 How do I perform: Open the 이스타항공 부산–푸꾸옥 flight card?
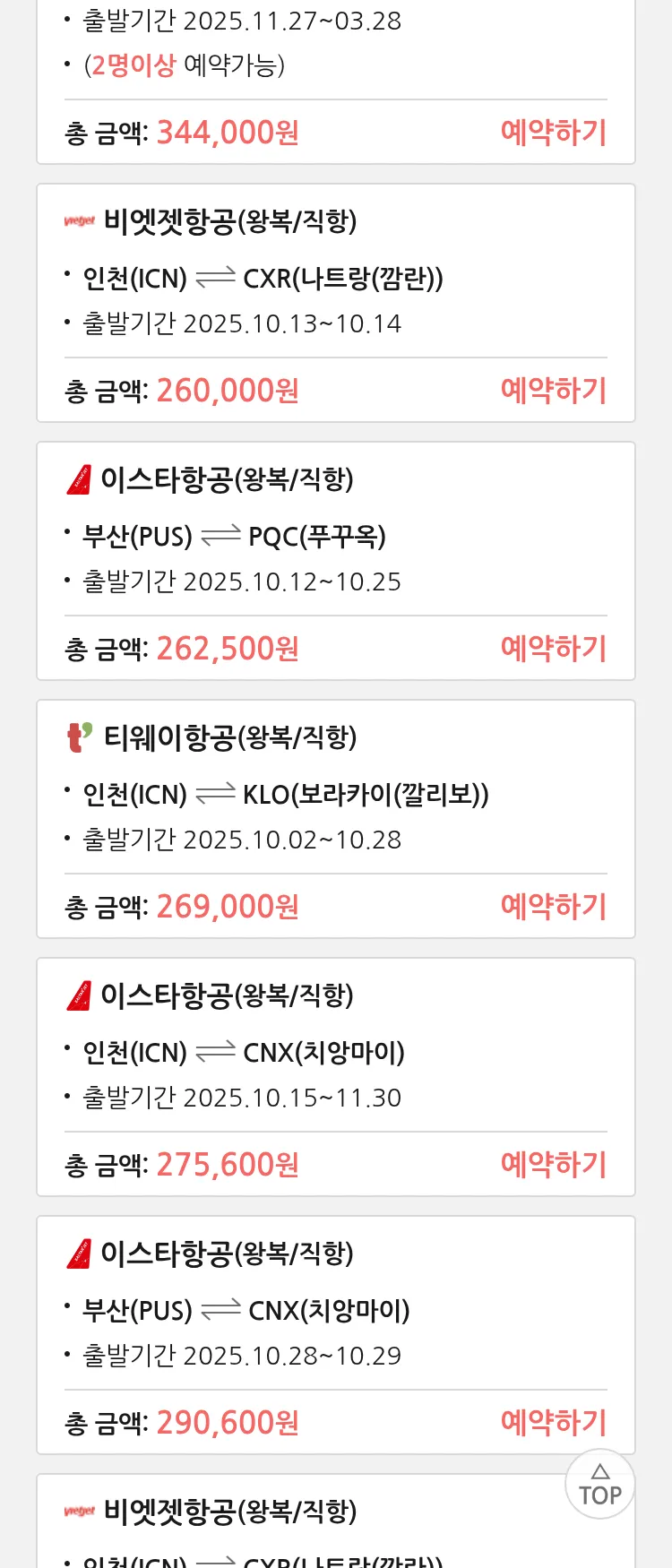click(x=335, y=536)
